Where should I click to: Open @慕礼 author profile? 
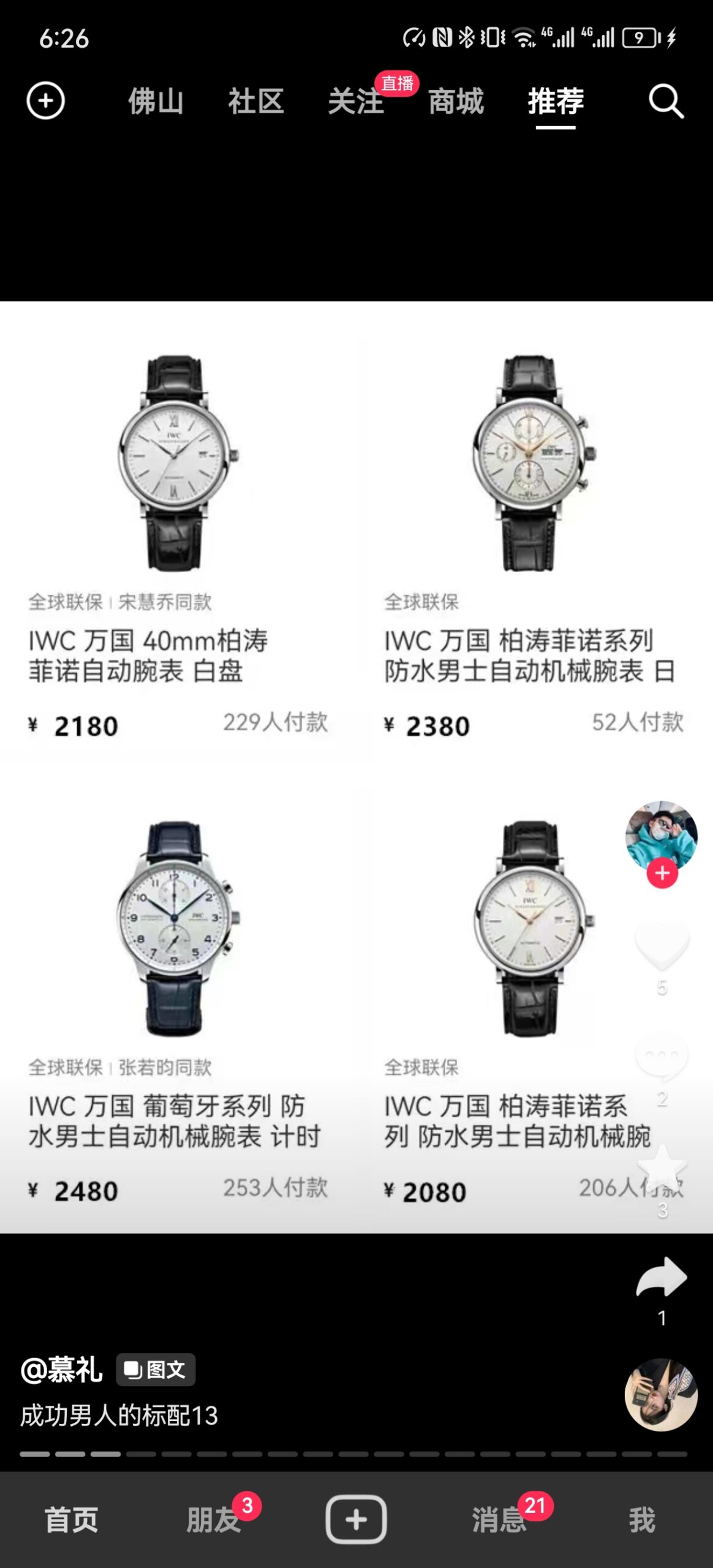pyautogui.click(x=62, y=1370)
